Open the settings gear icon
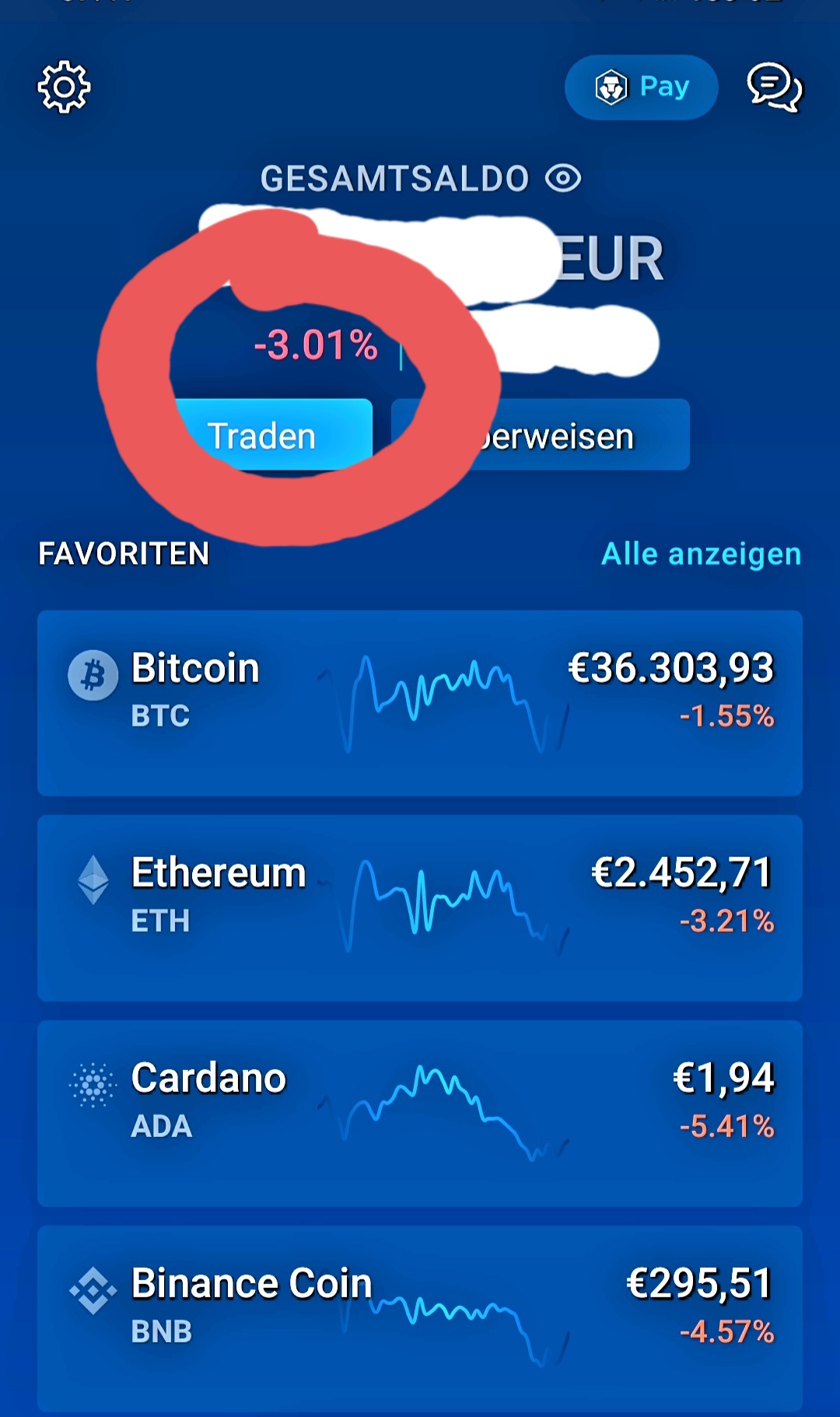This screenshot has width=840, height=1417. tap(64, 88)
